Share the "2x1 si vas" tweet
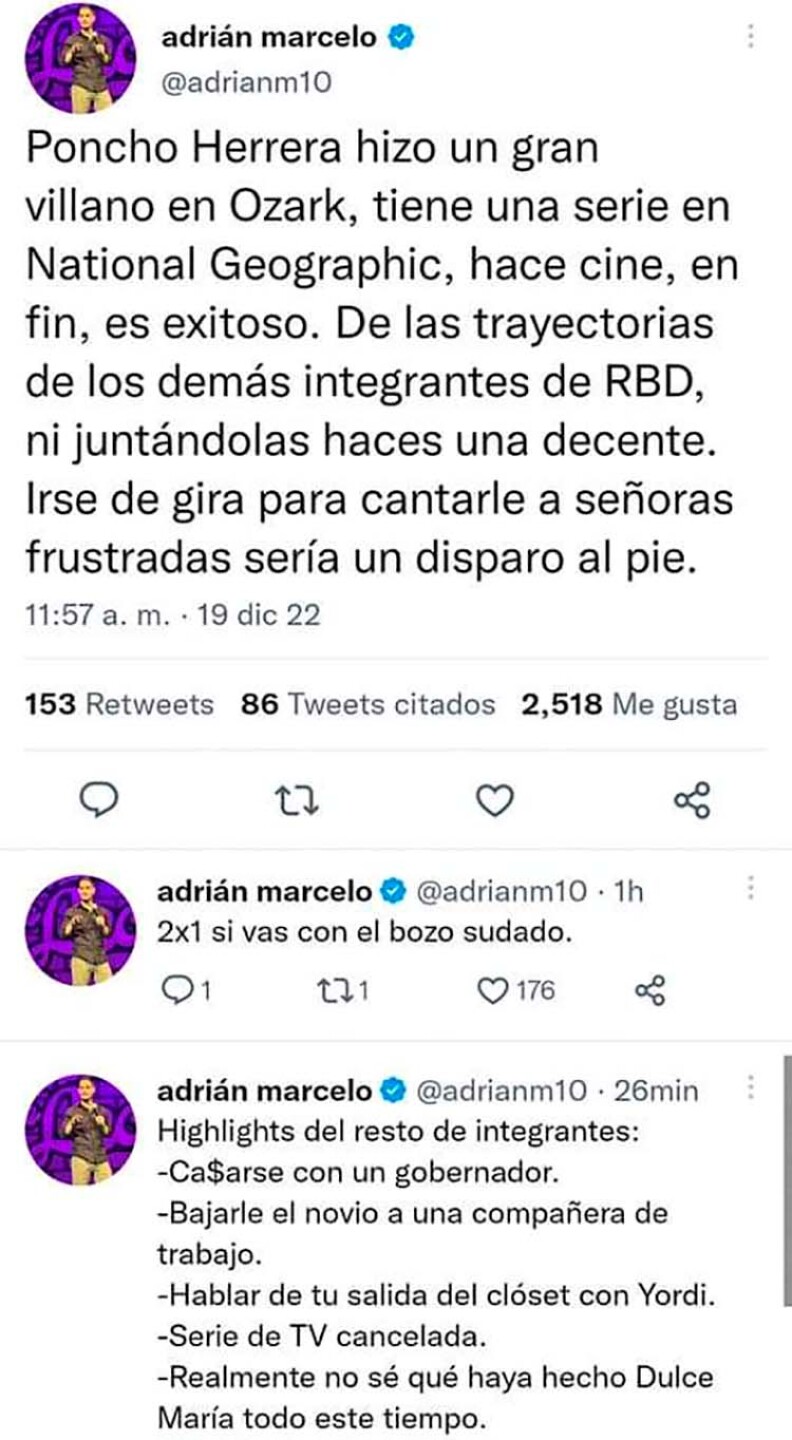This screenshot has height=1440, width=792. [650, 990]
